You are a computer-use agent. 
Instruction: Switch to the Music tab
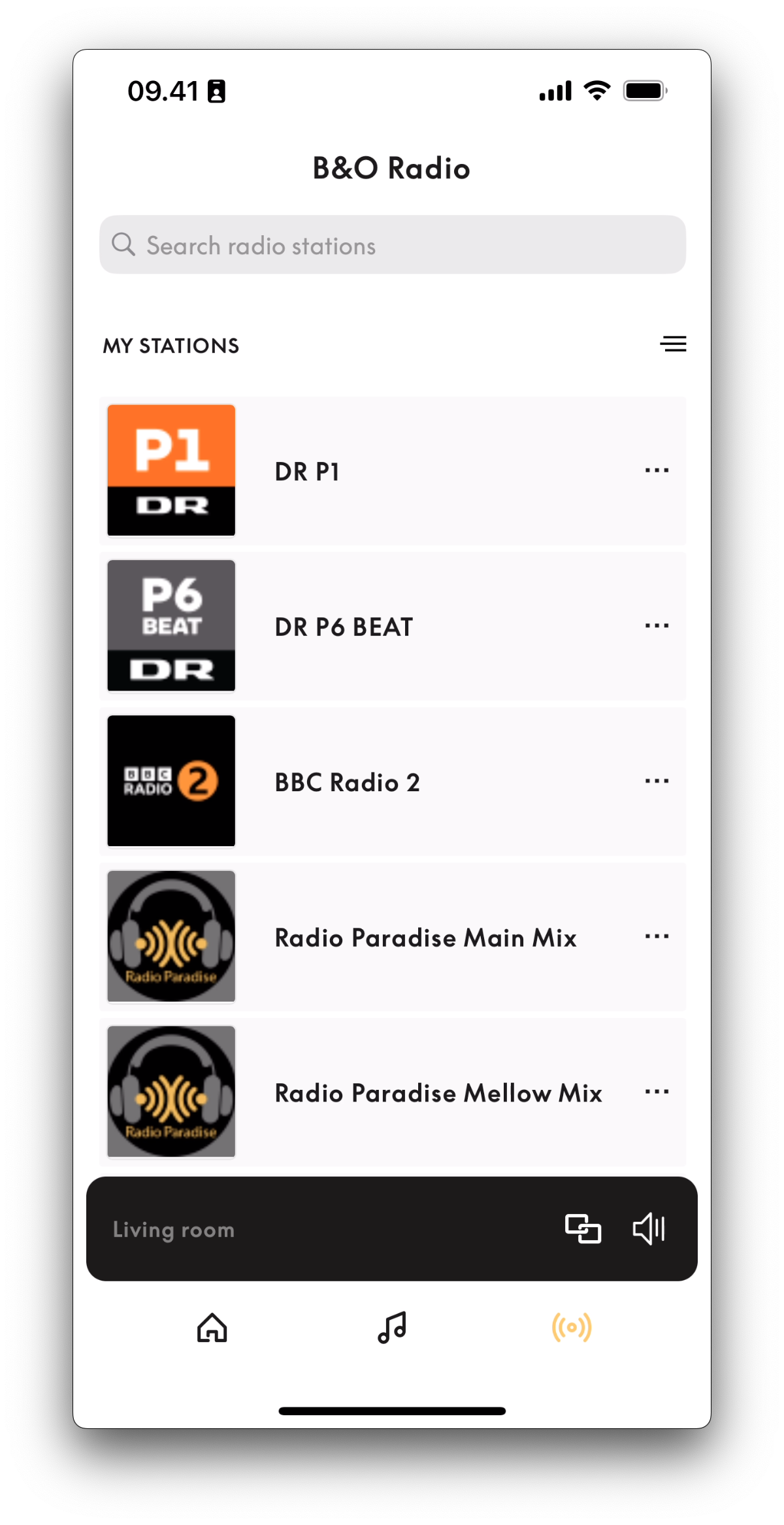(392, 1328)
